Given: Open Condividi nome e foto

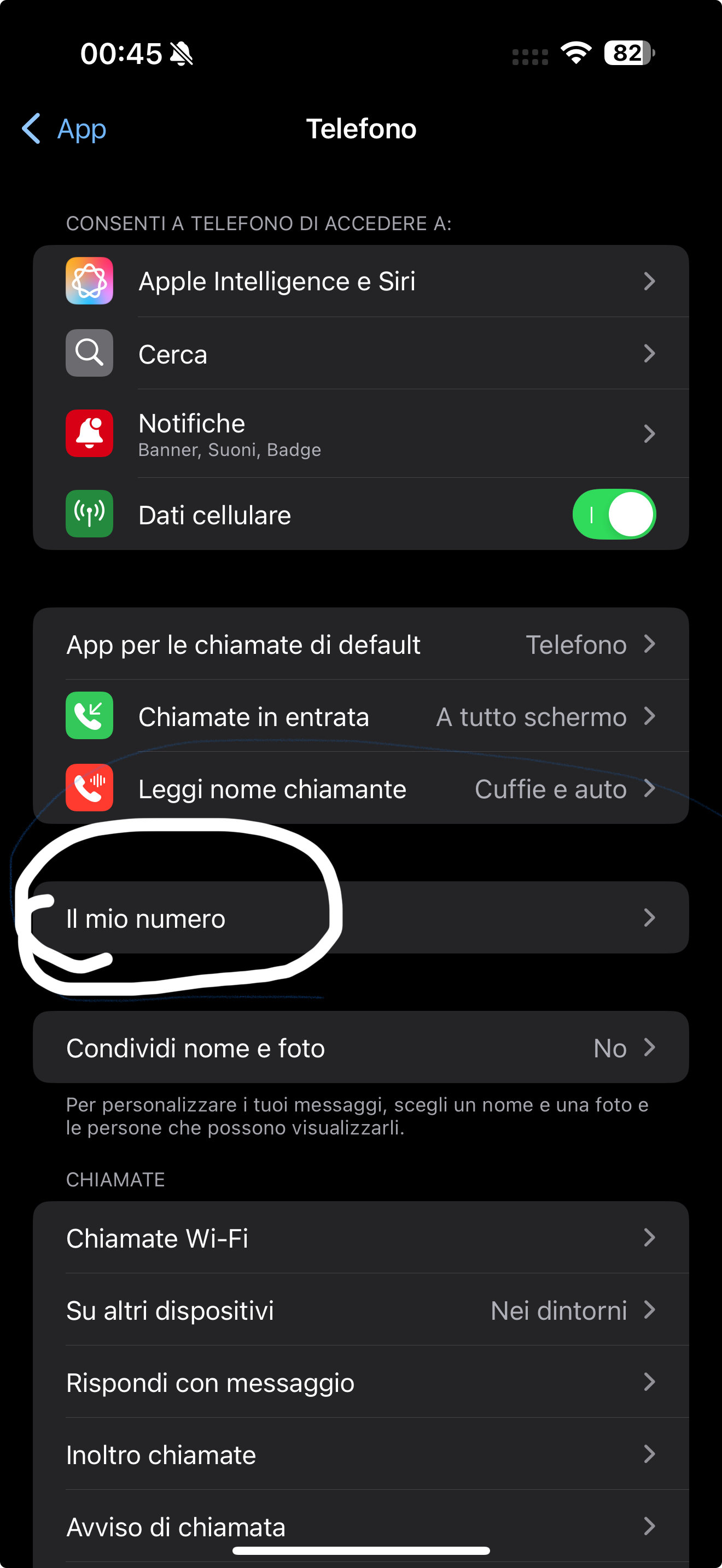Looking at the screenshot, I should pyautogui.click(x=360, y=1048).
